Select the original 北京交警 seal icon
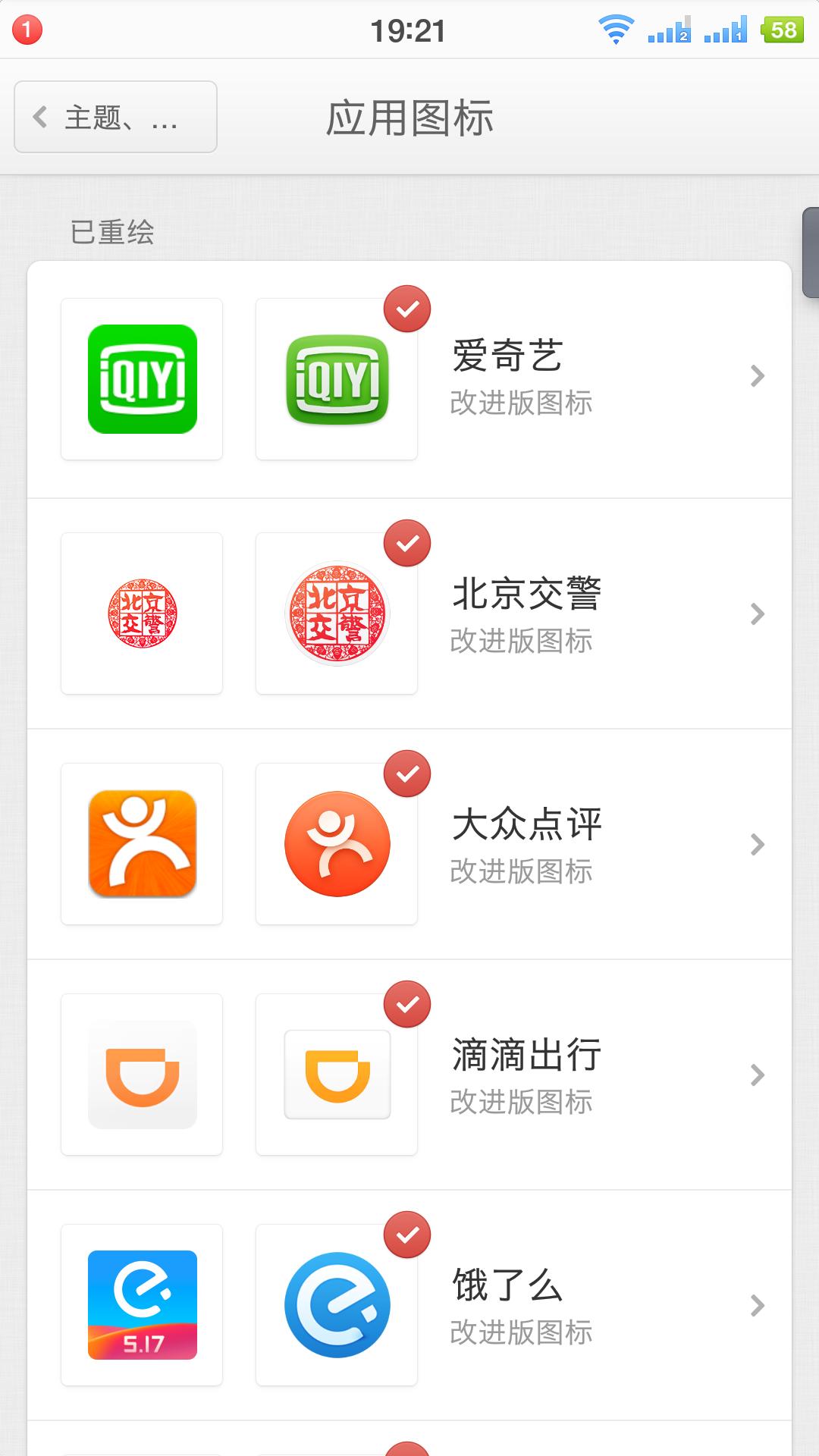Screen dimensions: 819x1456 (142, 614)
